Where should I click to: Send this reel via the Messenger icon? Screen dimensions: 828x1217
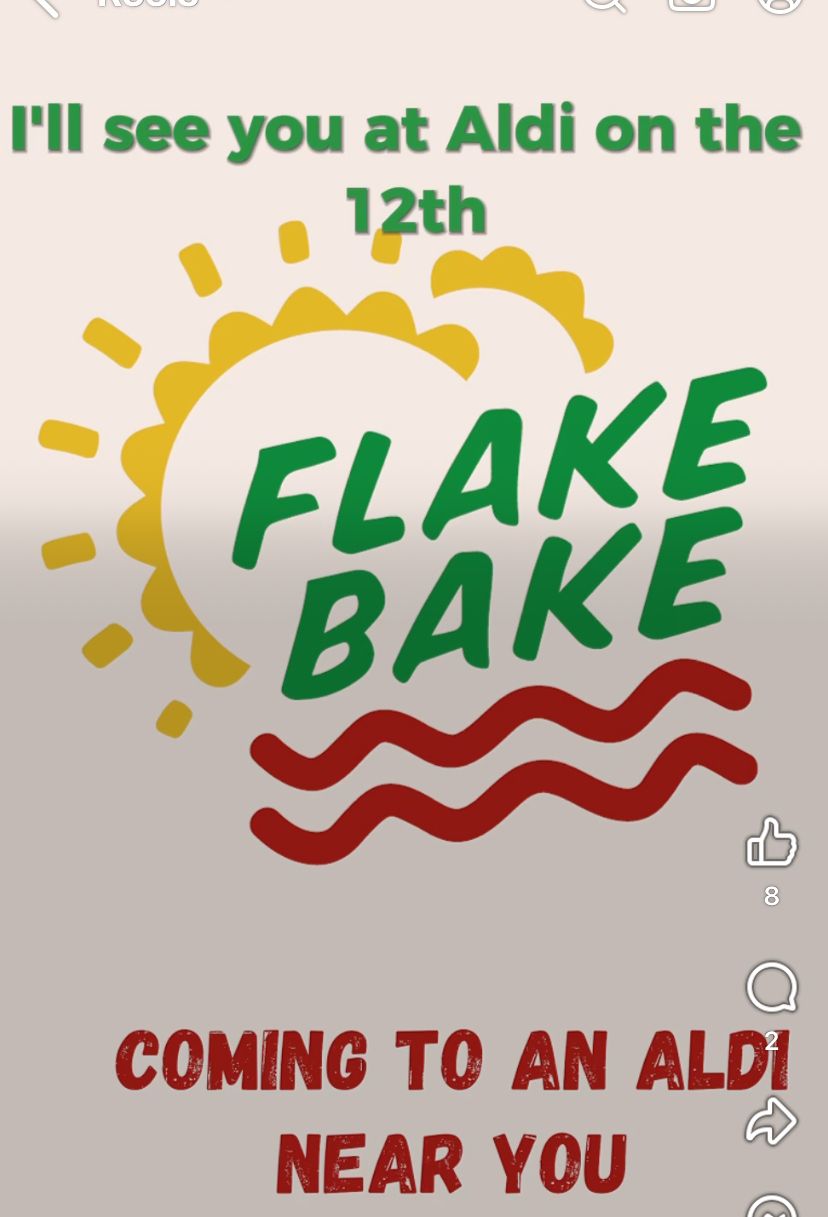coord(772,1208)
